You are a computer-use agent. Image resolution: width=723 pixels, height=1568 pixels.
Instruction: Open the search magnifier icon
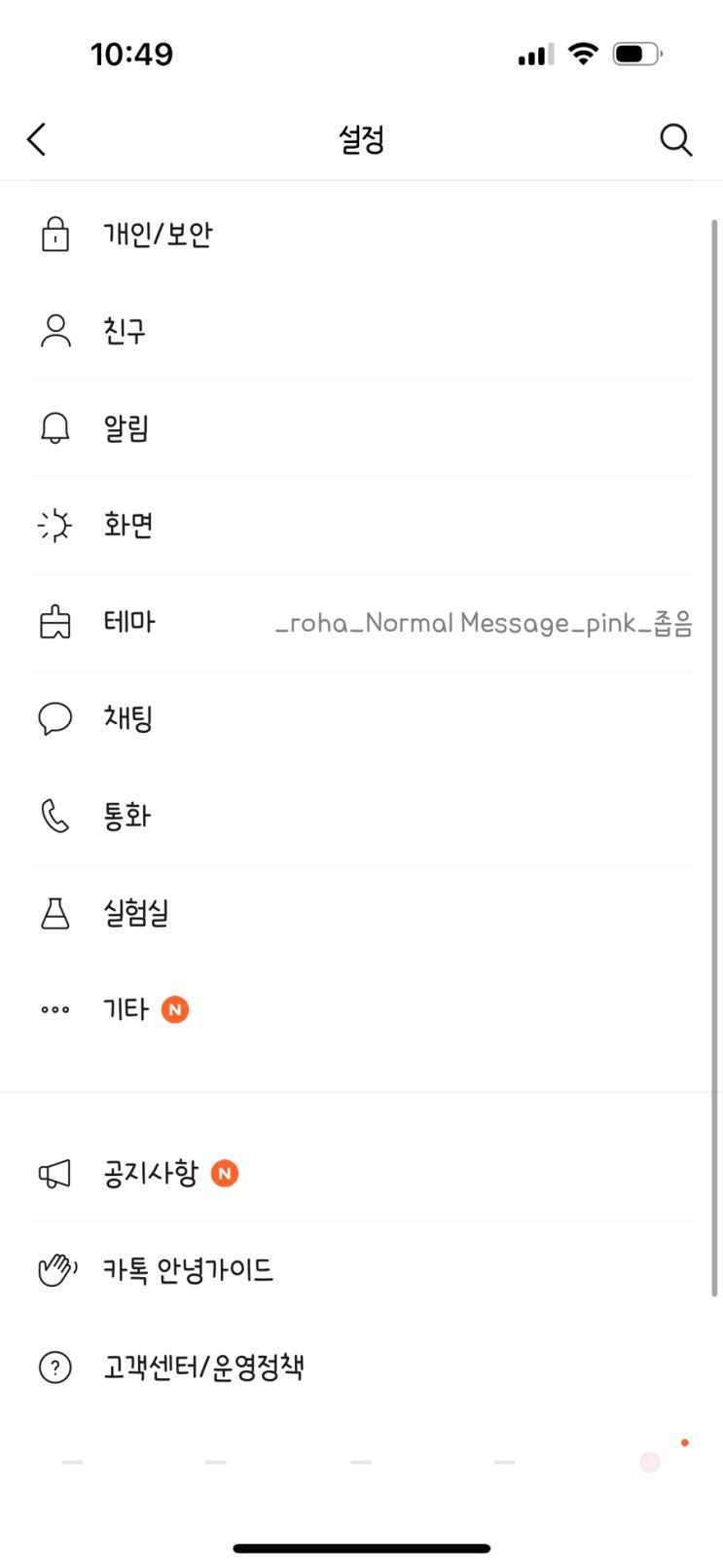[x=675, y=140]
